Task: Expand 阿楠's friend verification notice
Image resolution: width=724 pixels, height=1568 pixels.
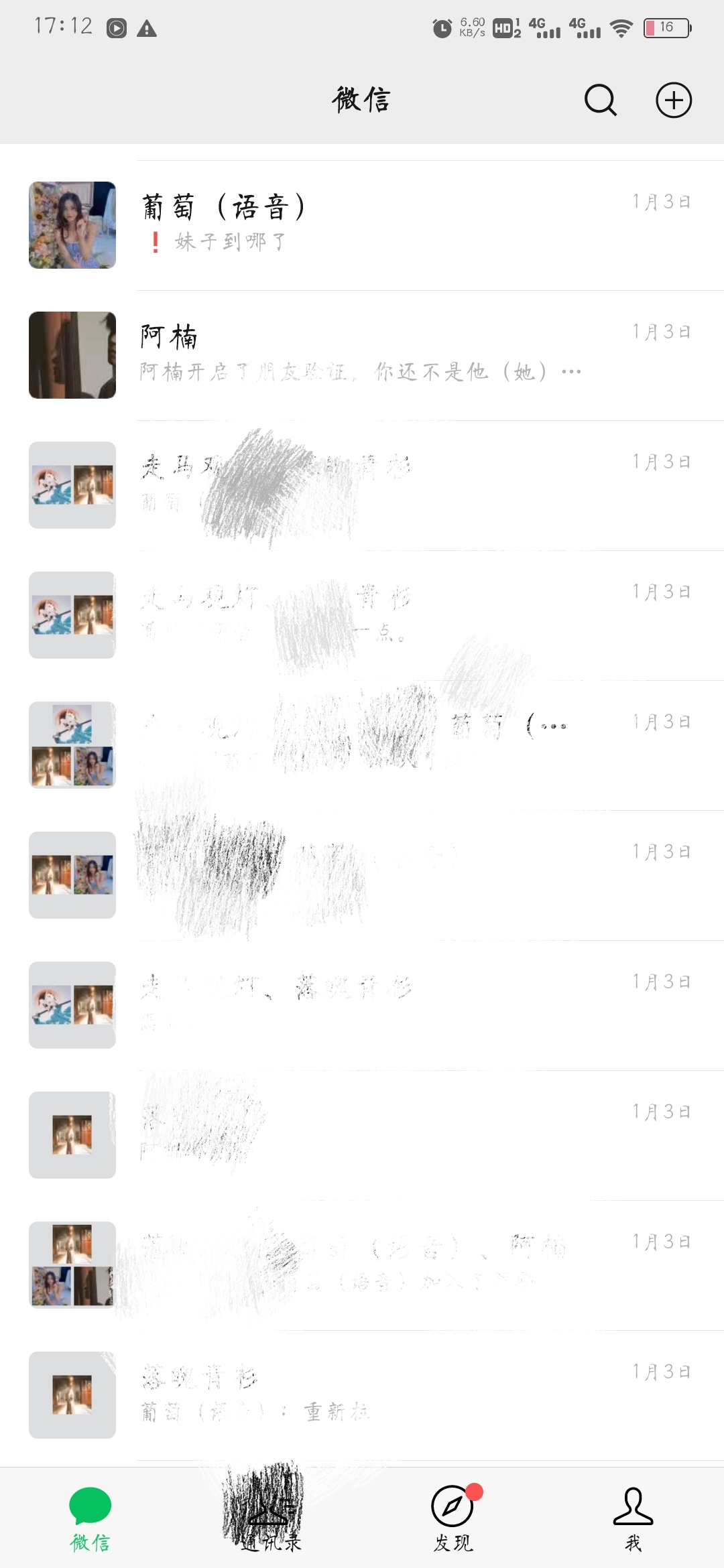Action: [x=572, y=372]
